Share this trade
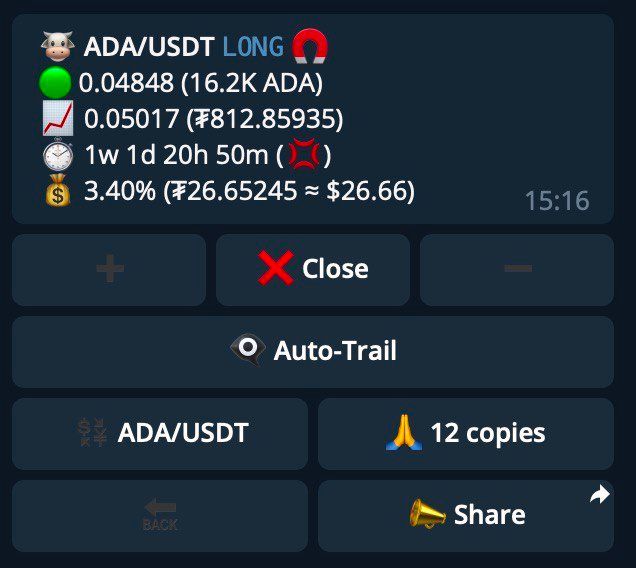Image resolution: width=636 pixels, height=568 pixels. pyautogui.click(x=465, y=516)
